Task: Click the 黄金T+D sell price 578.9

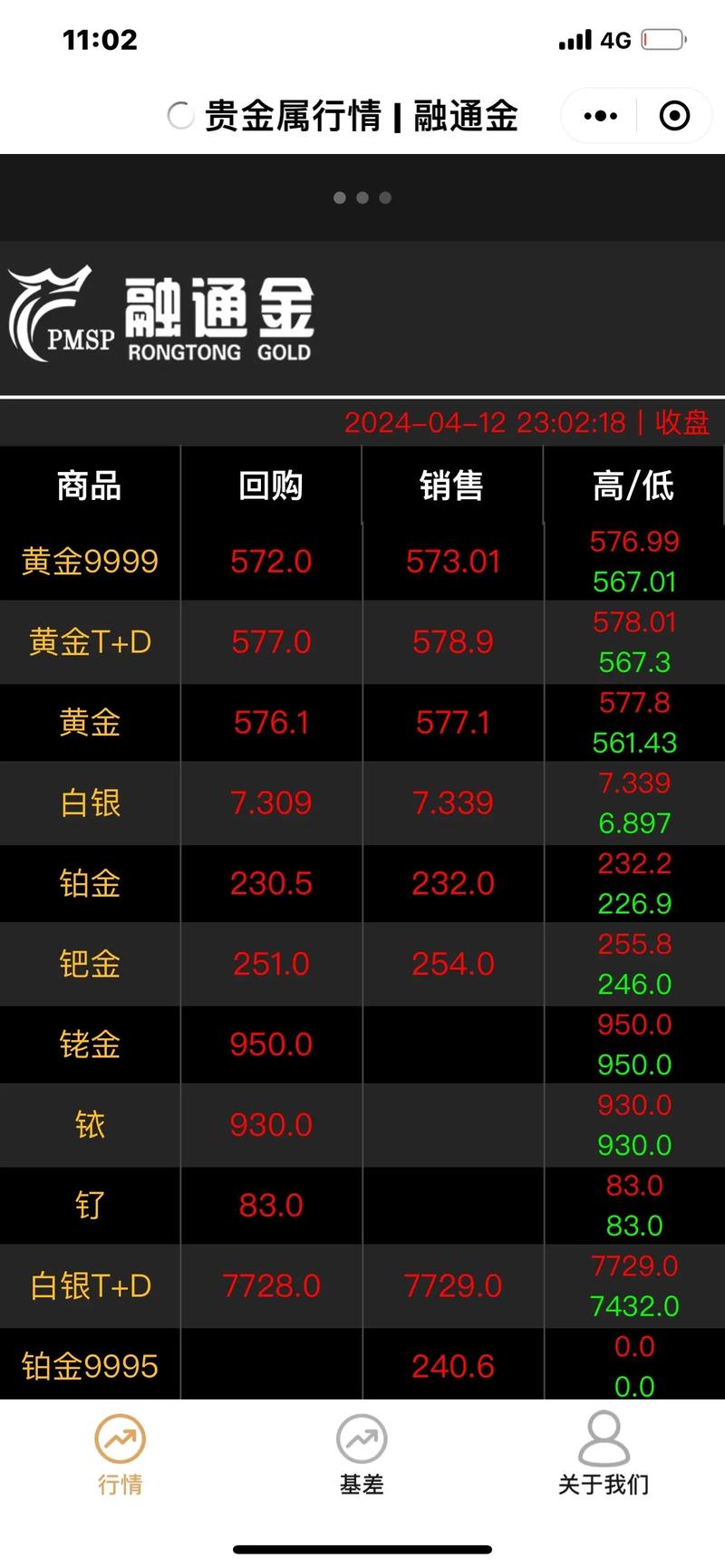Action: point(452,641)
